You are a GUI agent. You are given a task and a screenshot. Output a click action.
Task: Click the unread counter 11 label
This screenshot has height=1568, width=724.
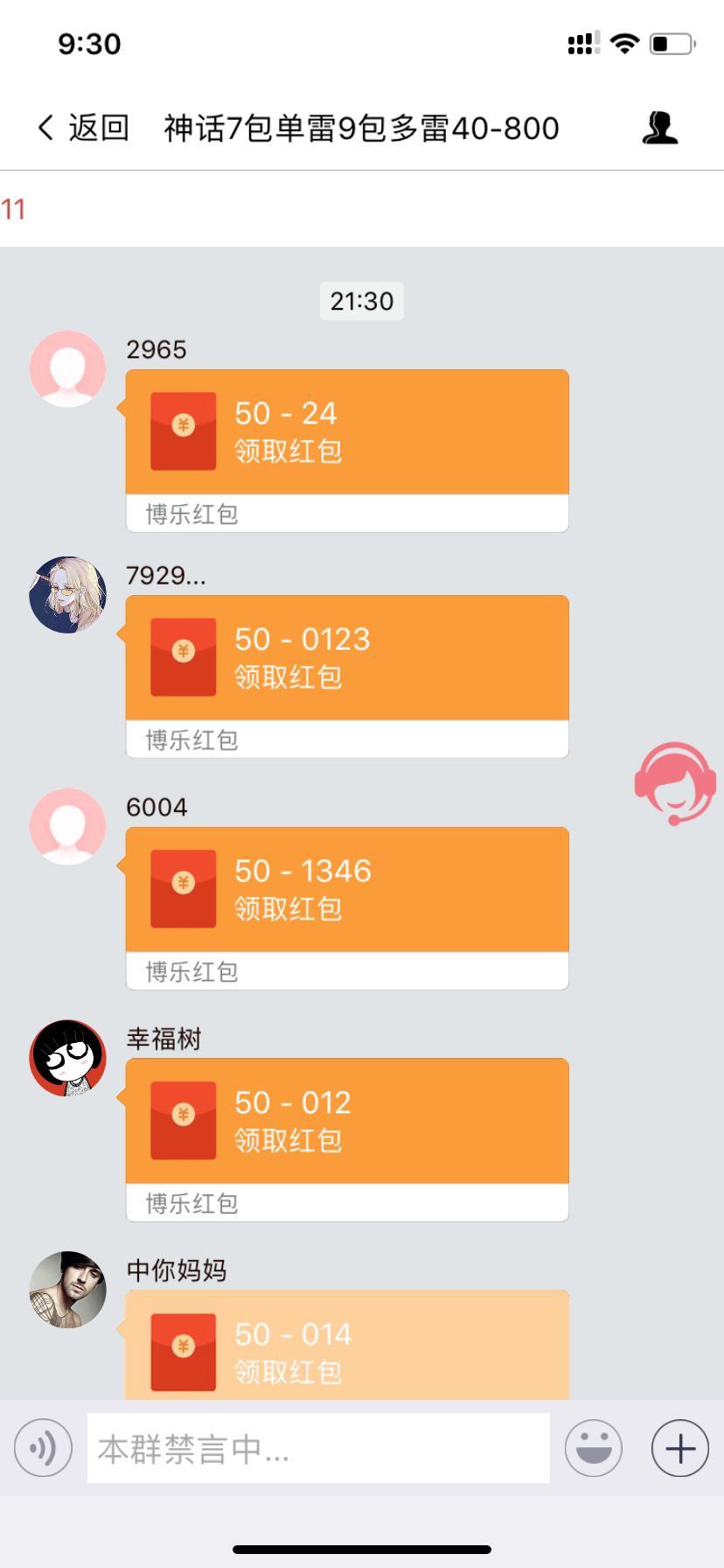14,209
